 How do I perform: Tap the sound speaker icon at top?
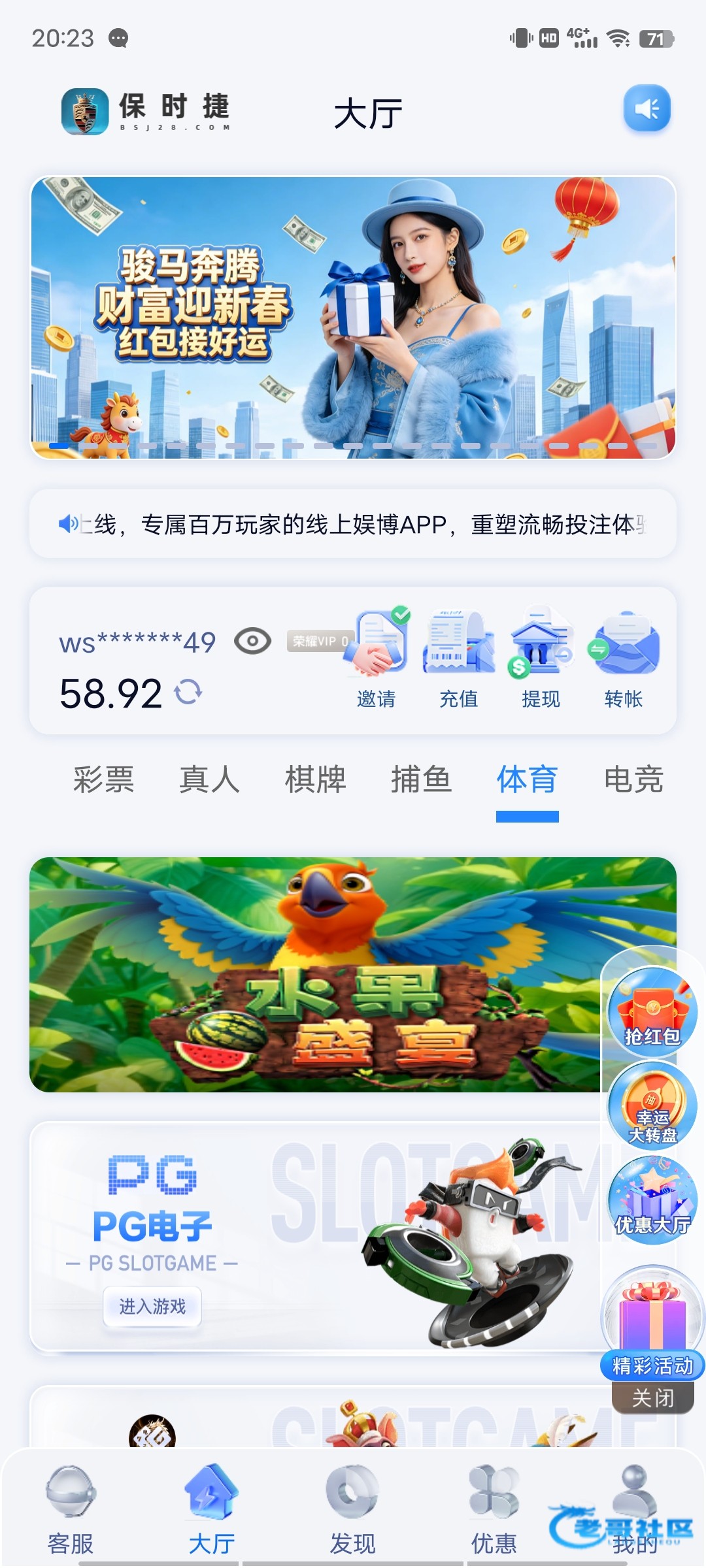point(647,108)
